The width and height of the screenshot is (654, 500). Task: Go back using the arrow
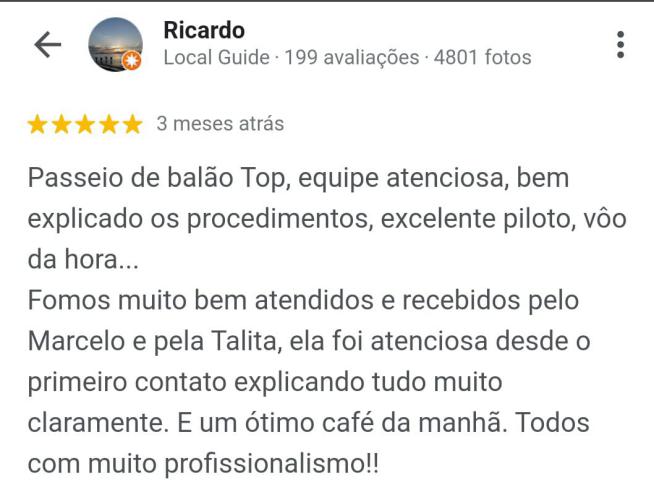[47, 45]
